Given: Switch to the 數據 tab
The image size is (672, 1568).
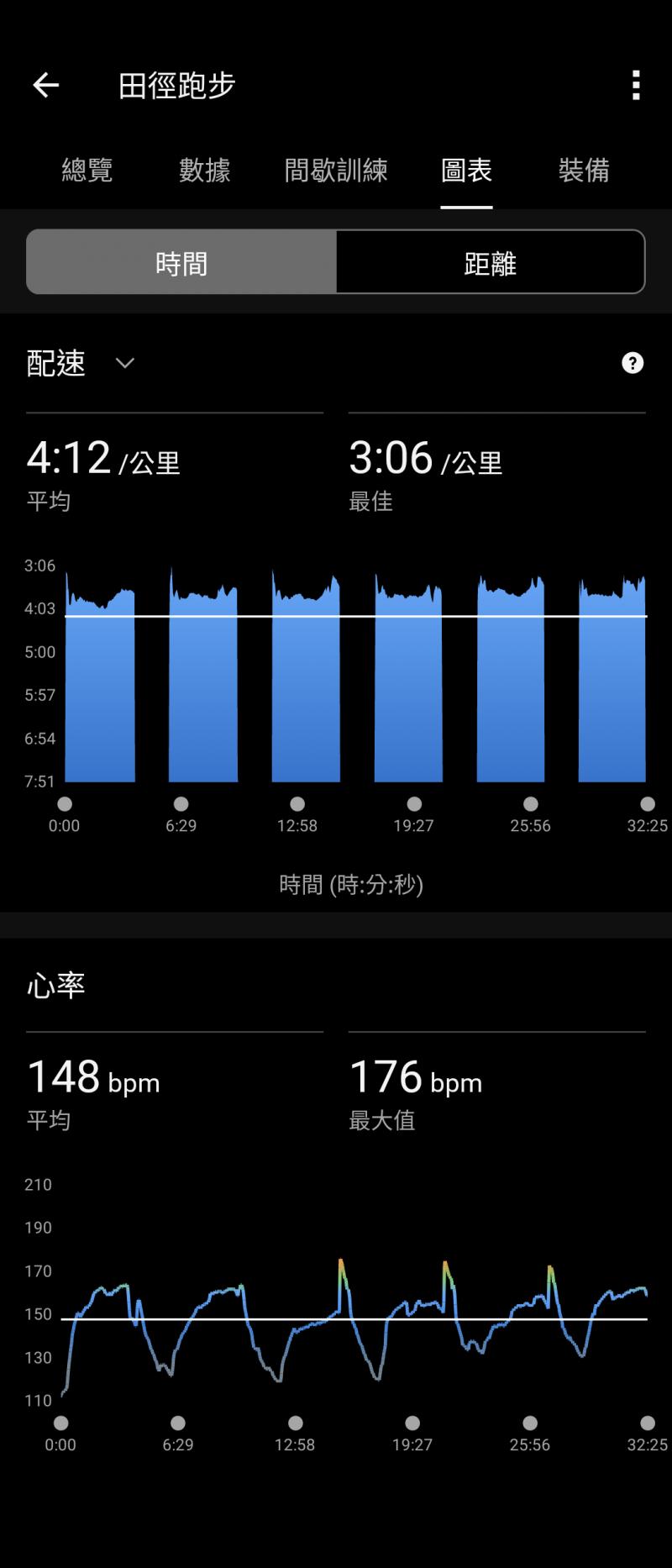Looking at the screenshot, I should tap(205, 171).
